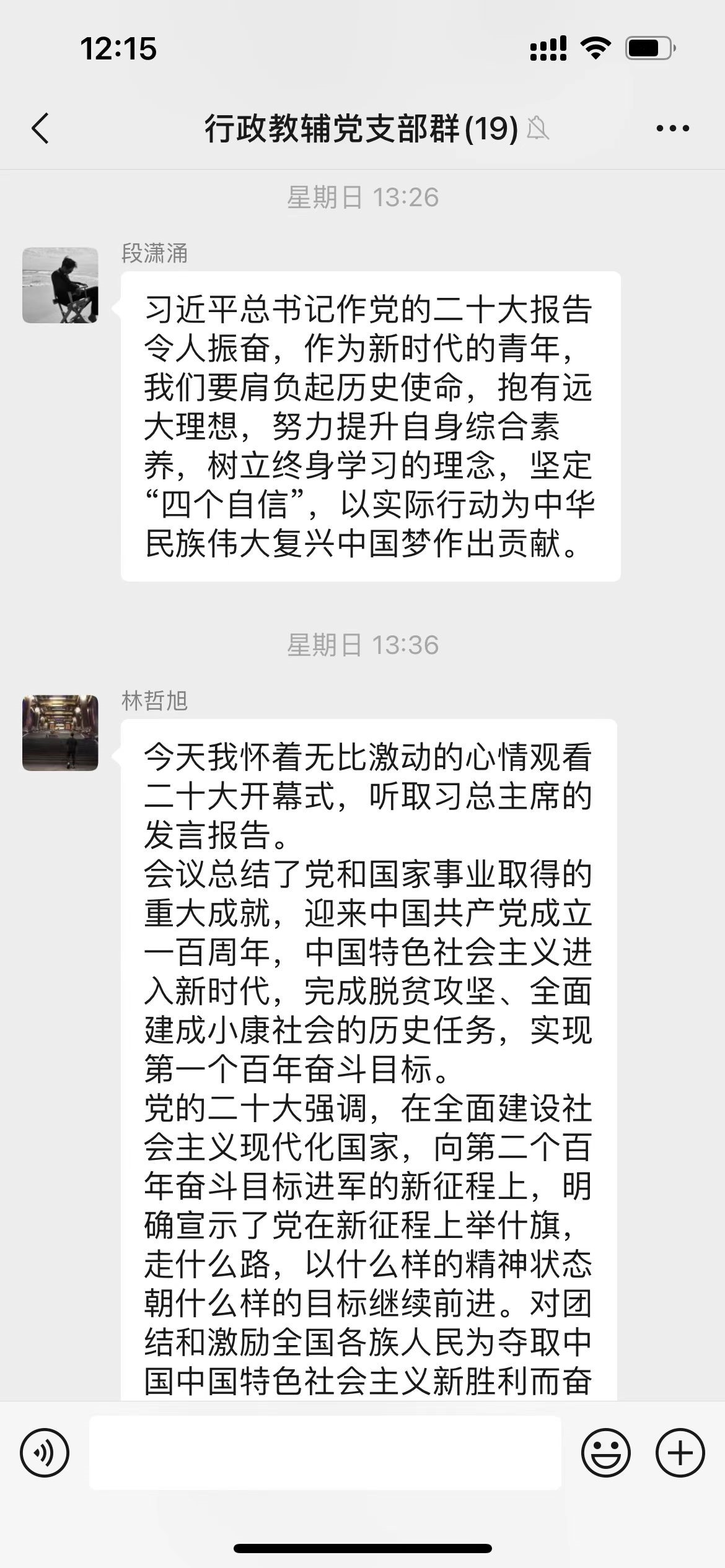Open the group chat settings menu

672,129
